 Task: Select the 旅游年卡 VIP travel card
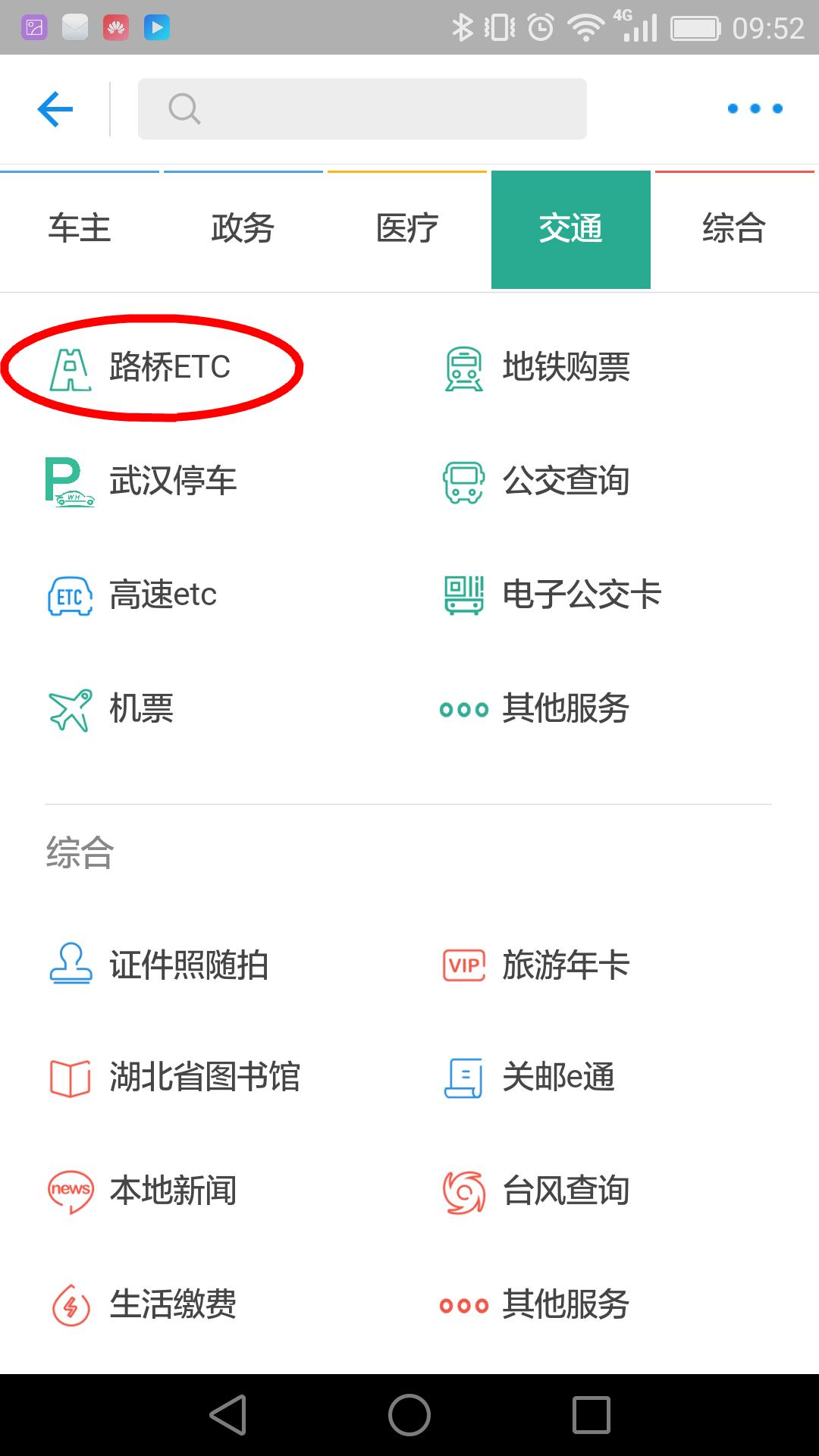(565, 963)
